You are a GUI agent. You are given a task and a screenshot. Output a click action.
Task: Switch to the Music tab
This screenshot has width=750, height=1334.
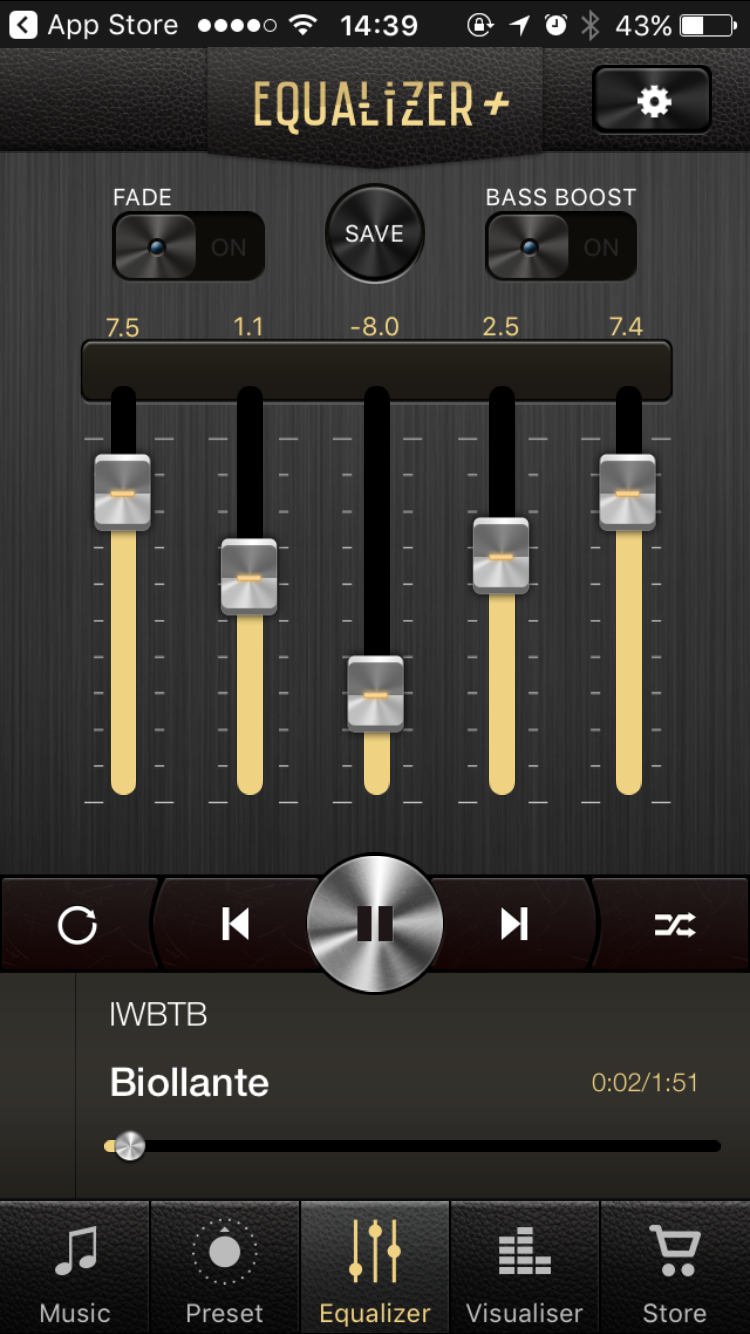(75, 1270)
